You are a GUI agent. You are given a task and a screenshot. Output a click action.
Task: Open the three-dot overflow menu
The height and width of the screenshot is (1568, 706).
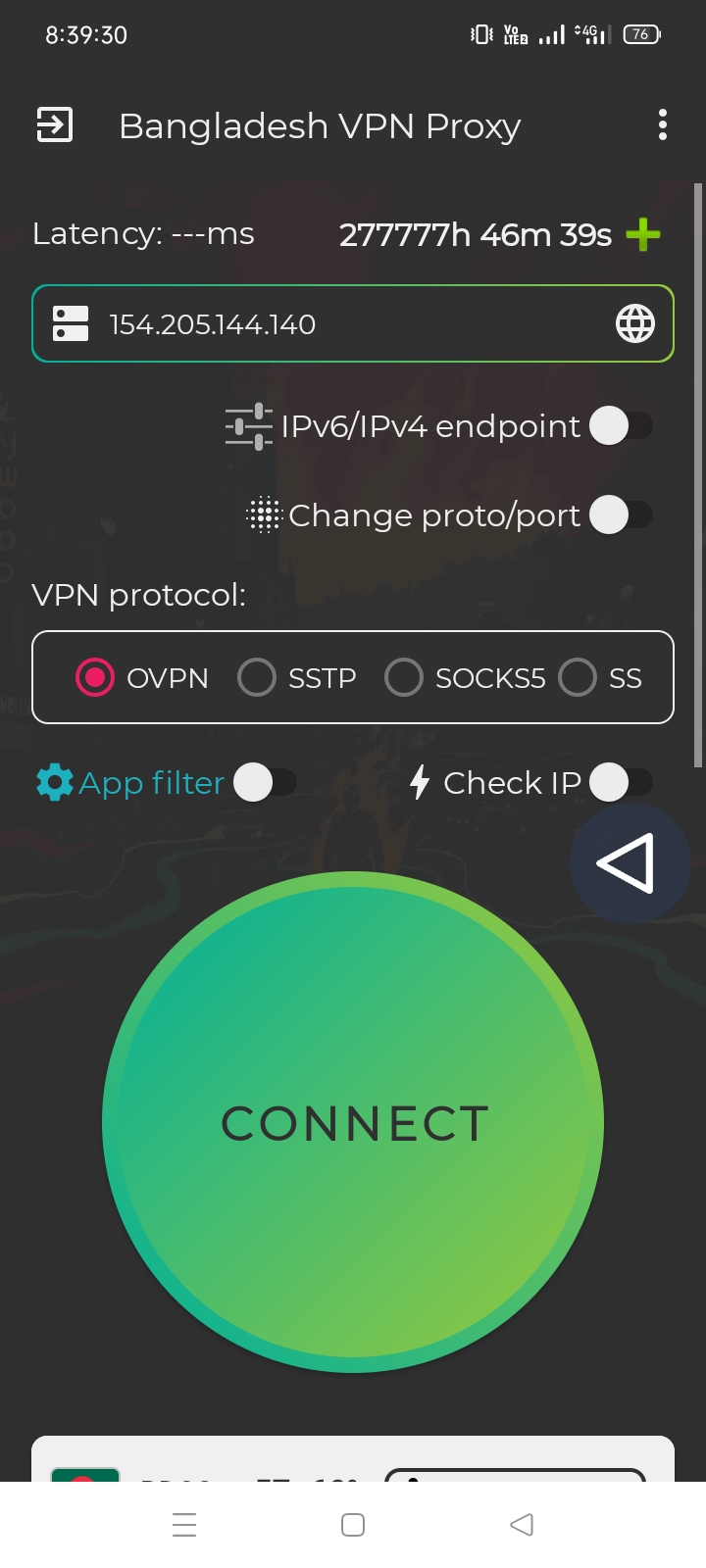[x=663, y=125]
